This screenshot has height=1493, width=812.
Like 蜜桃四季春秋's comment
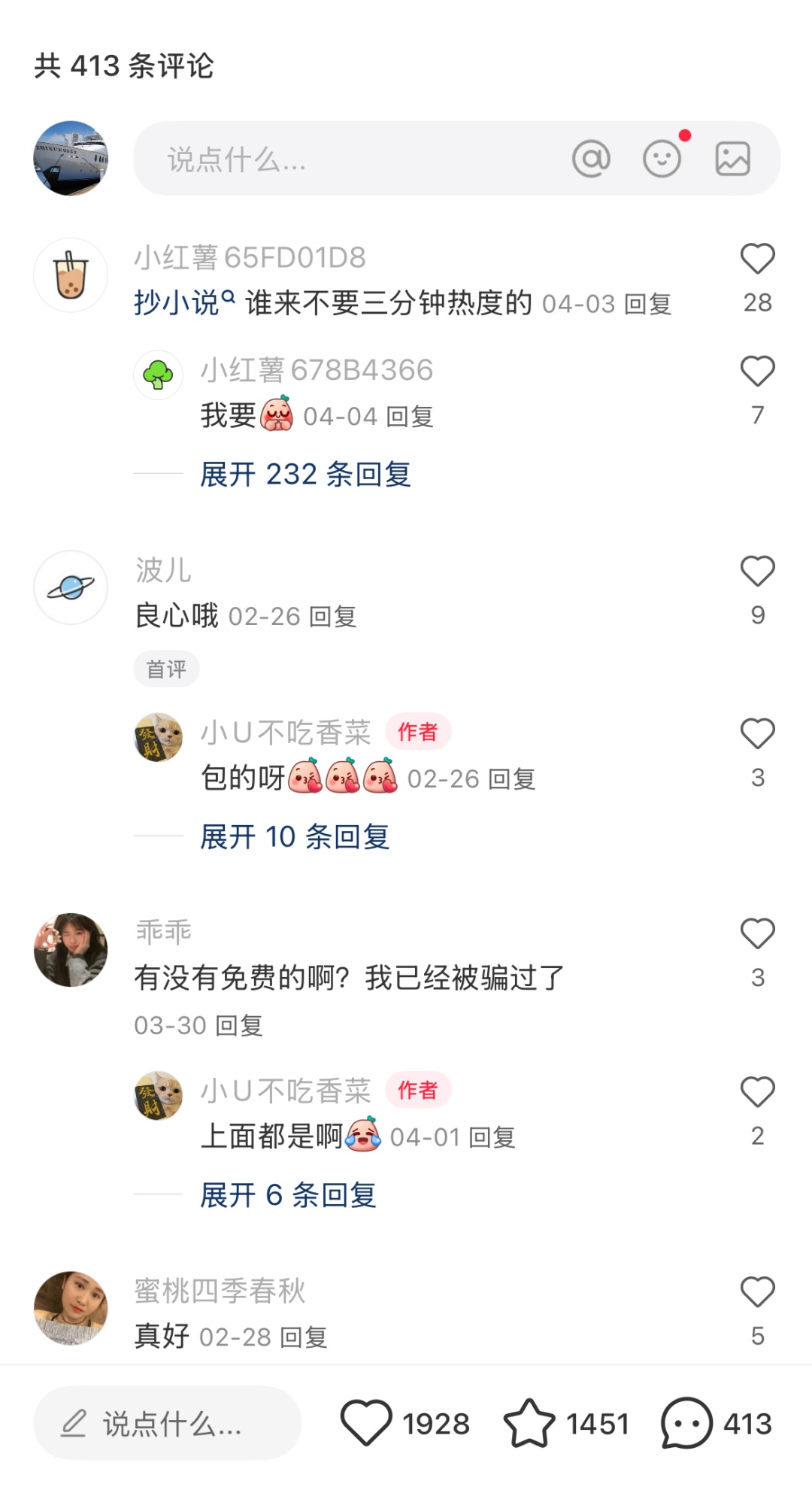coord(757,1292)
